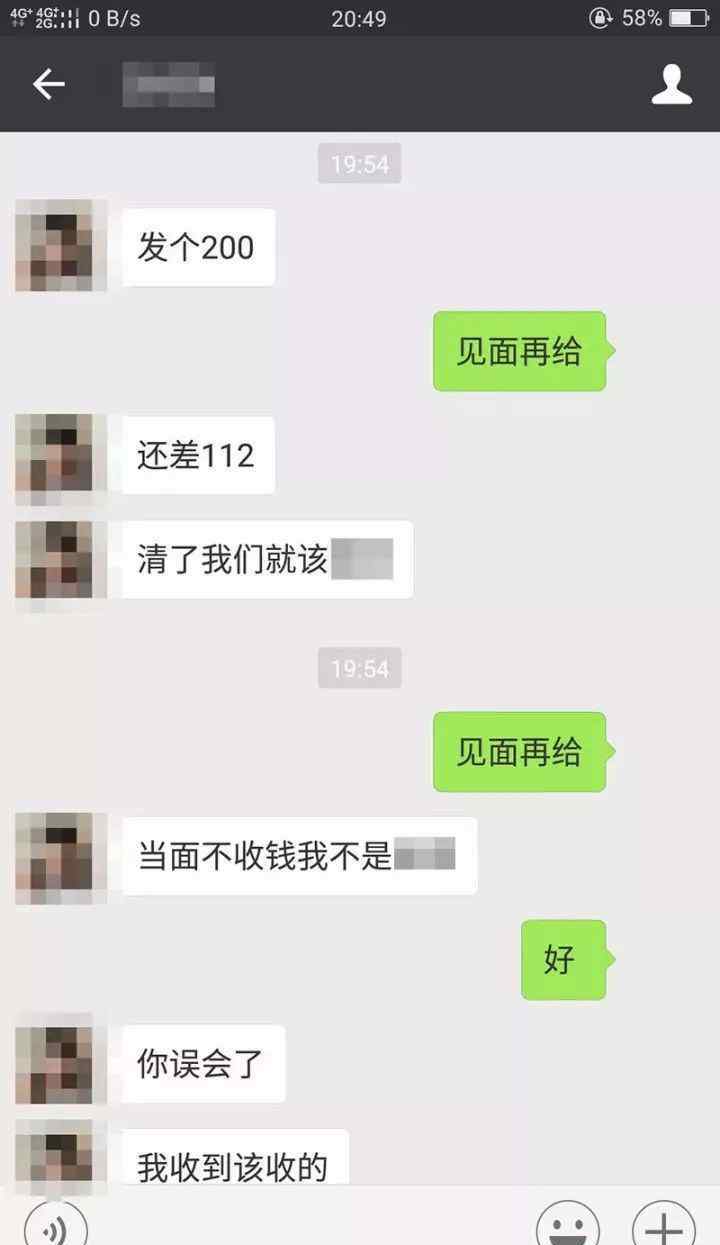Tap the avatar beside "发个200"
Viewport: 720px width, 1245px height.
(x=60, y=245)
